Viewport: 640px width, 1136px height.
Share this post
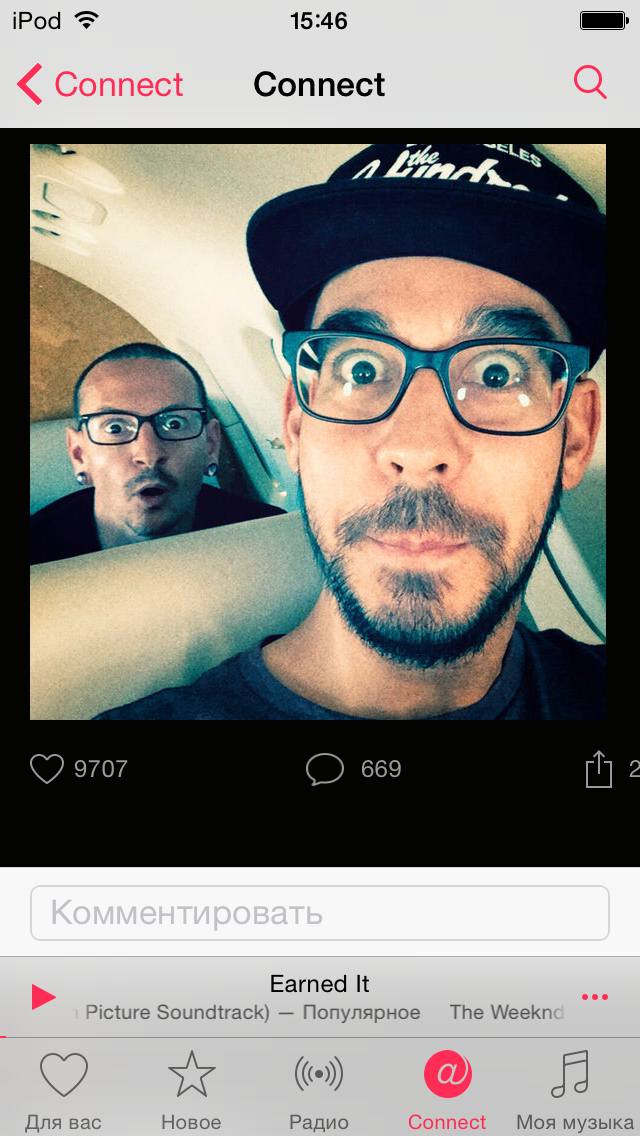click(599, 769)
